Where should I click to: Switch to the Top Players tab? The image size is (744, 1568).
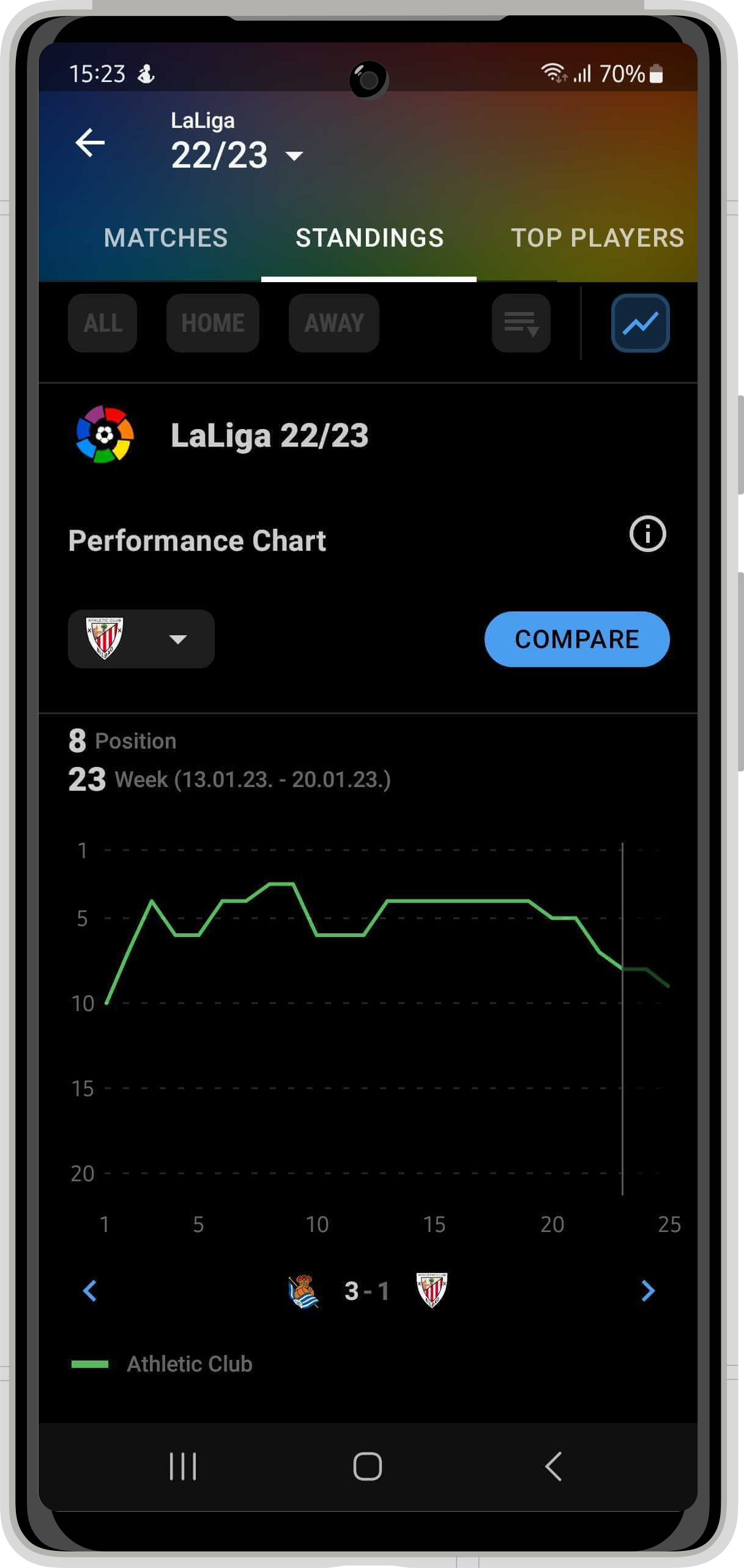[597, 237]
